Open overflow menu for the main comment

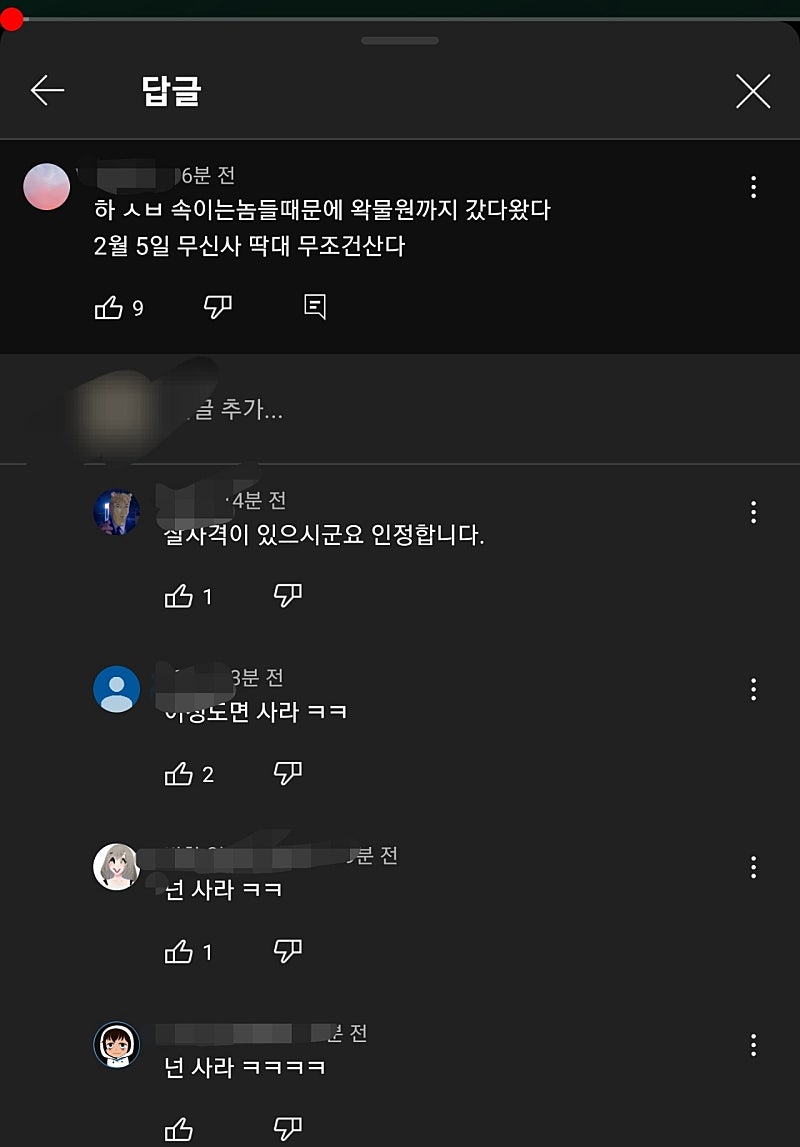pos(753,187)
